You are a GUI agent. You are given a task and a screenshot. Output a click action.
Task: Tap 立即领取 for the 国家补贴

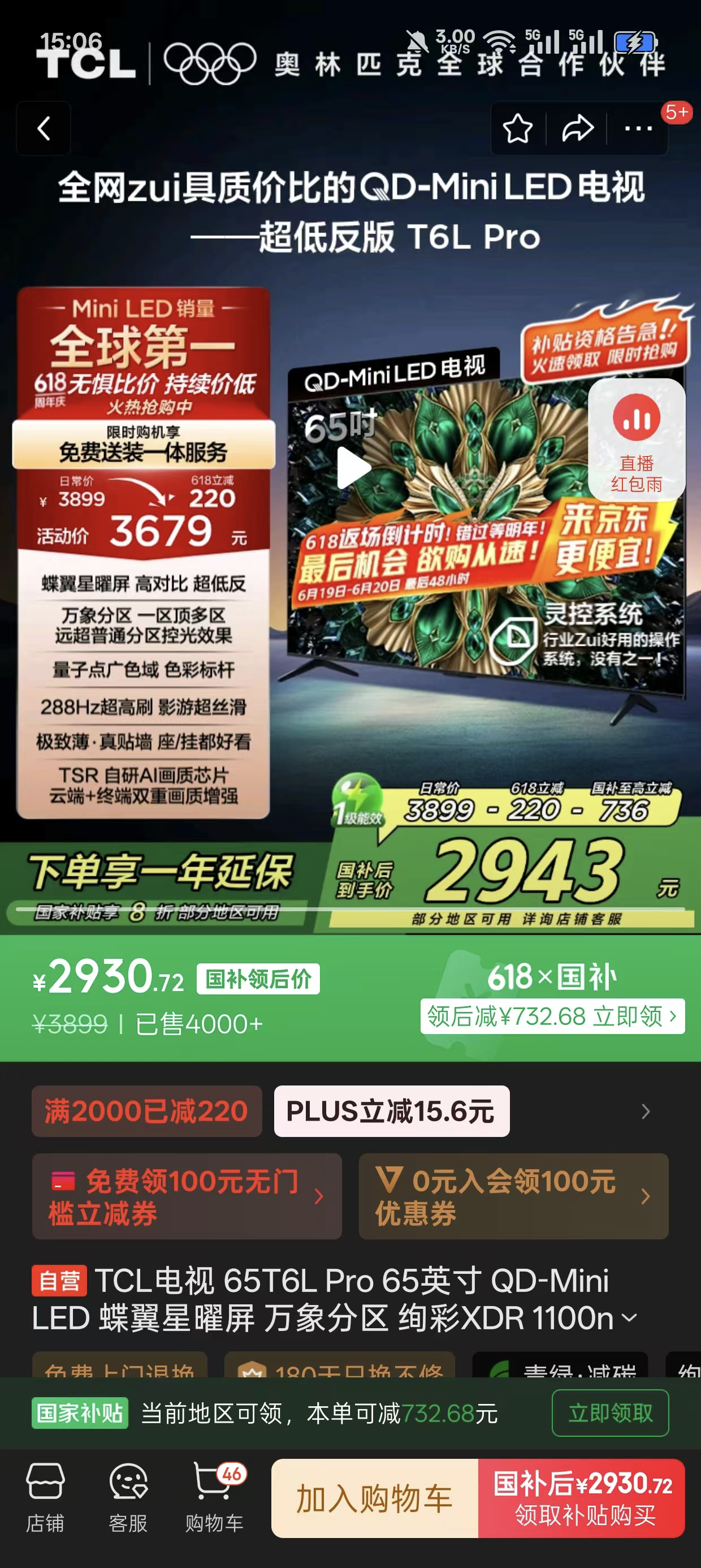coord(610,1413)
